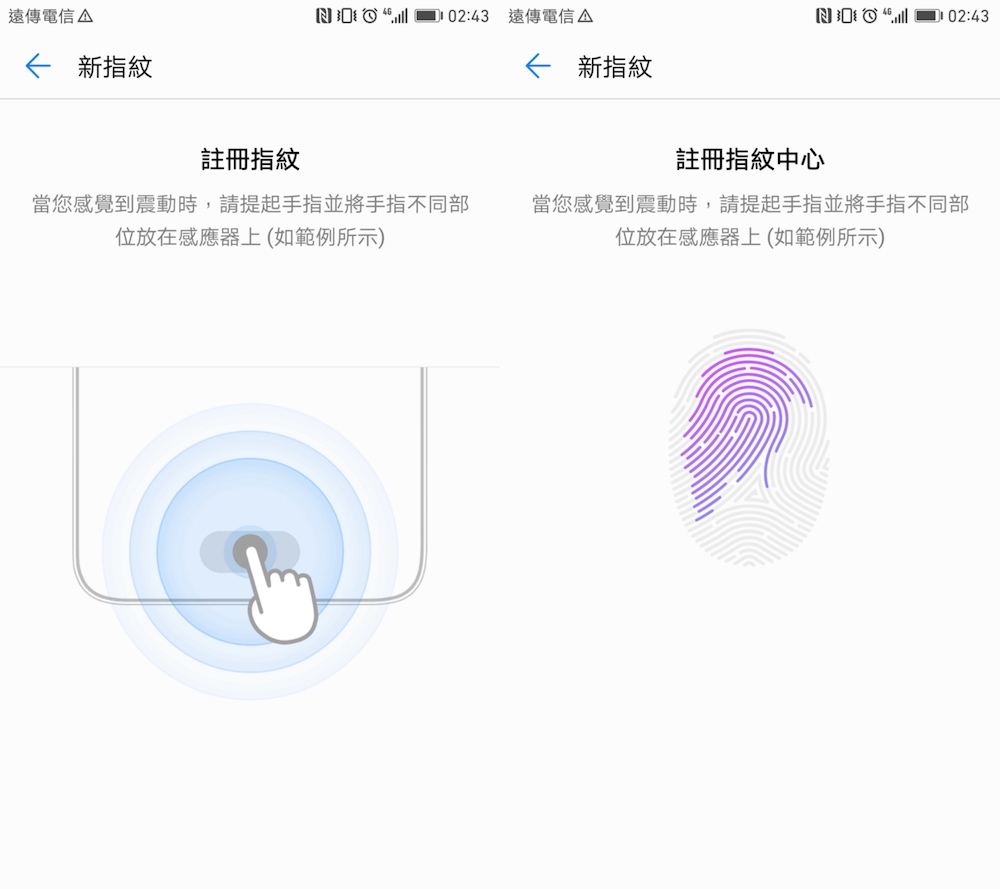1000x889 pixels.
Task: Go back from the 註冊指紋 screen
Action: 38,67
